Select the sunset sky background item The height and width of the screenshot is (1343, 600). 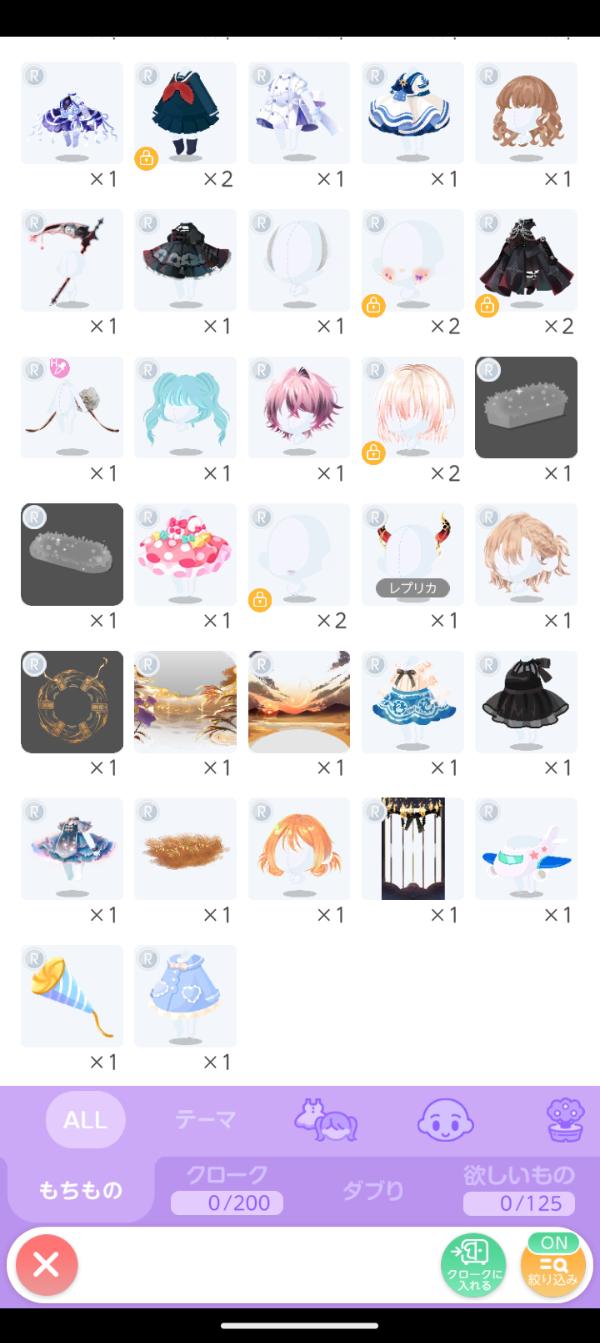(299, 701)
